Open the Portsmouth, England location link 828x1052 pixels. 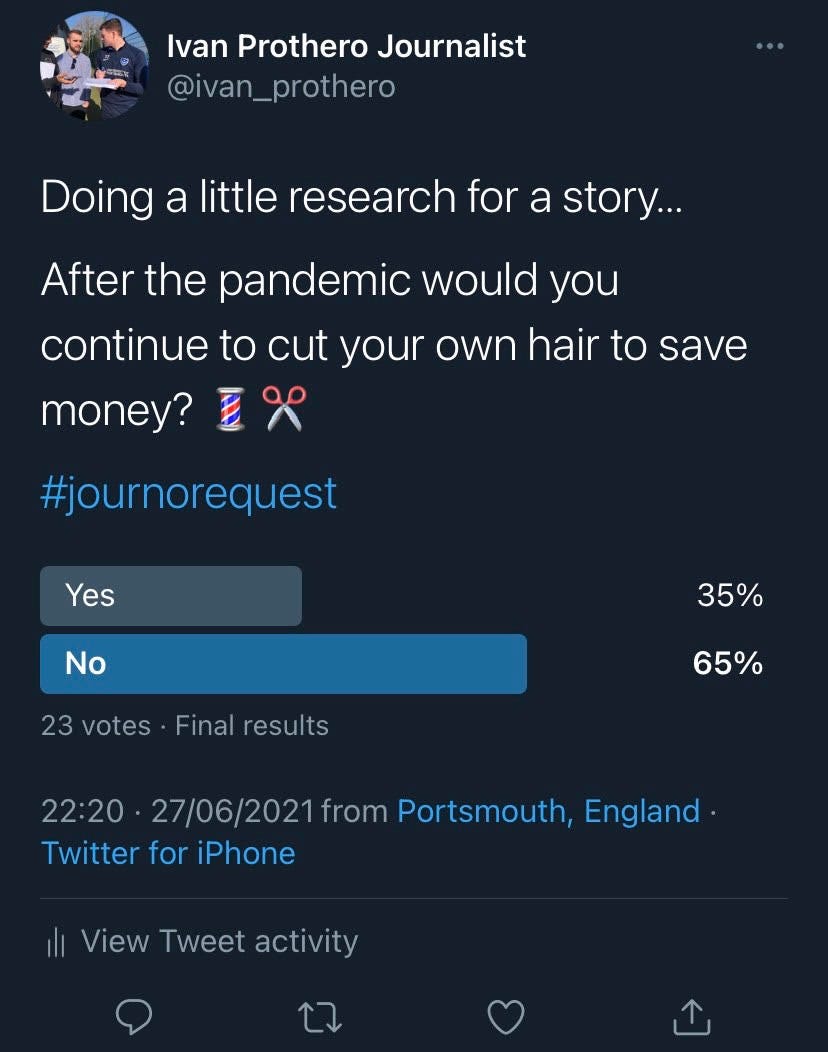(x=548, y=811)
